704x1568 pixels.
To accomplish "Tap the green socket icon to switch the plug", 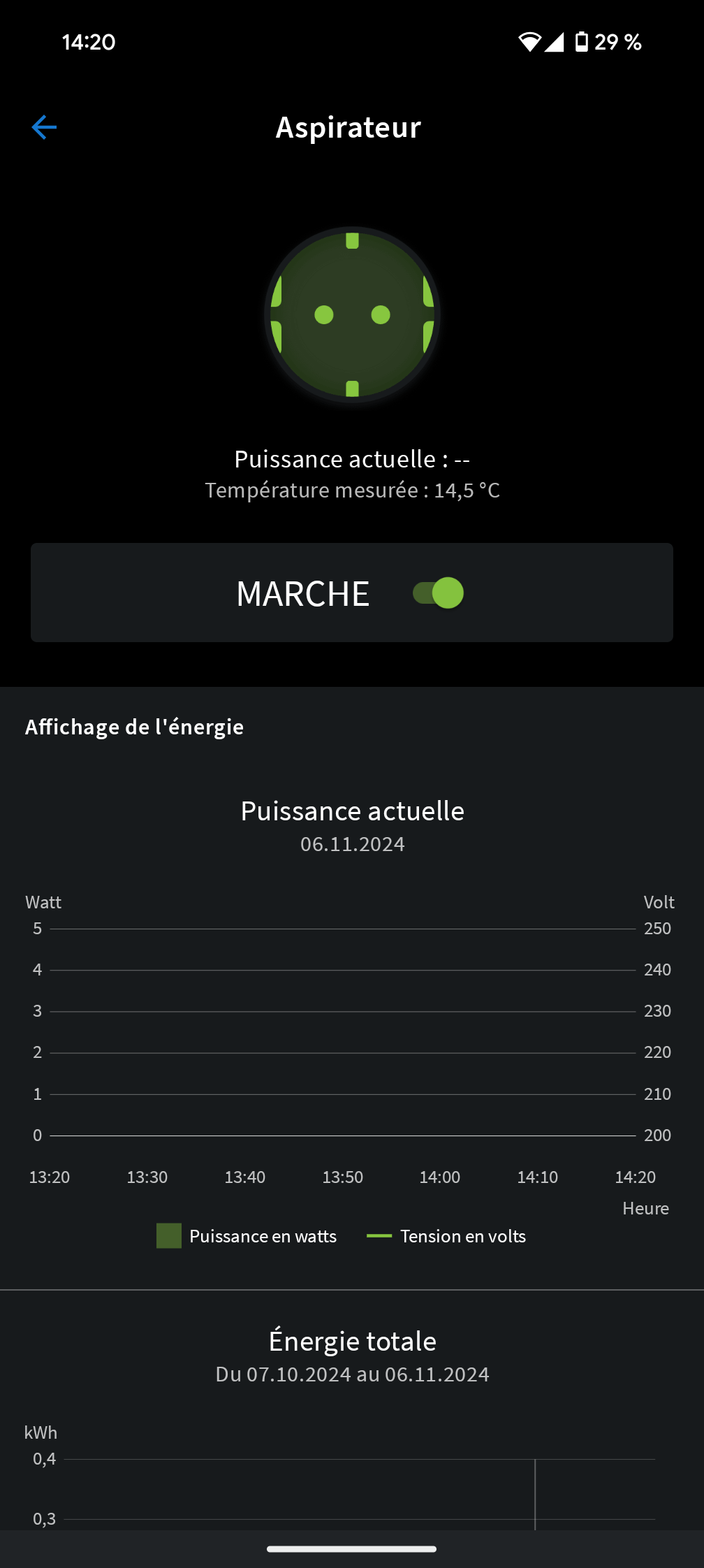I will [352, 314].
